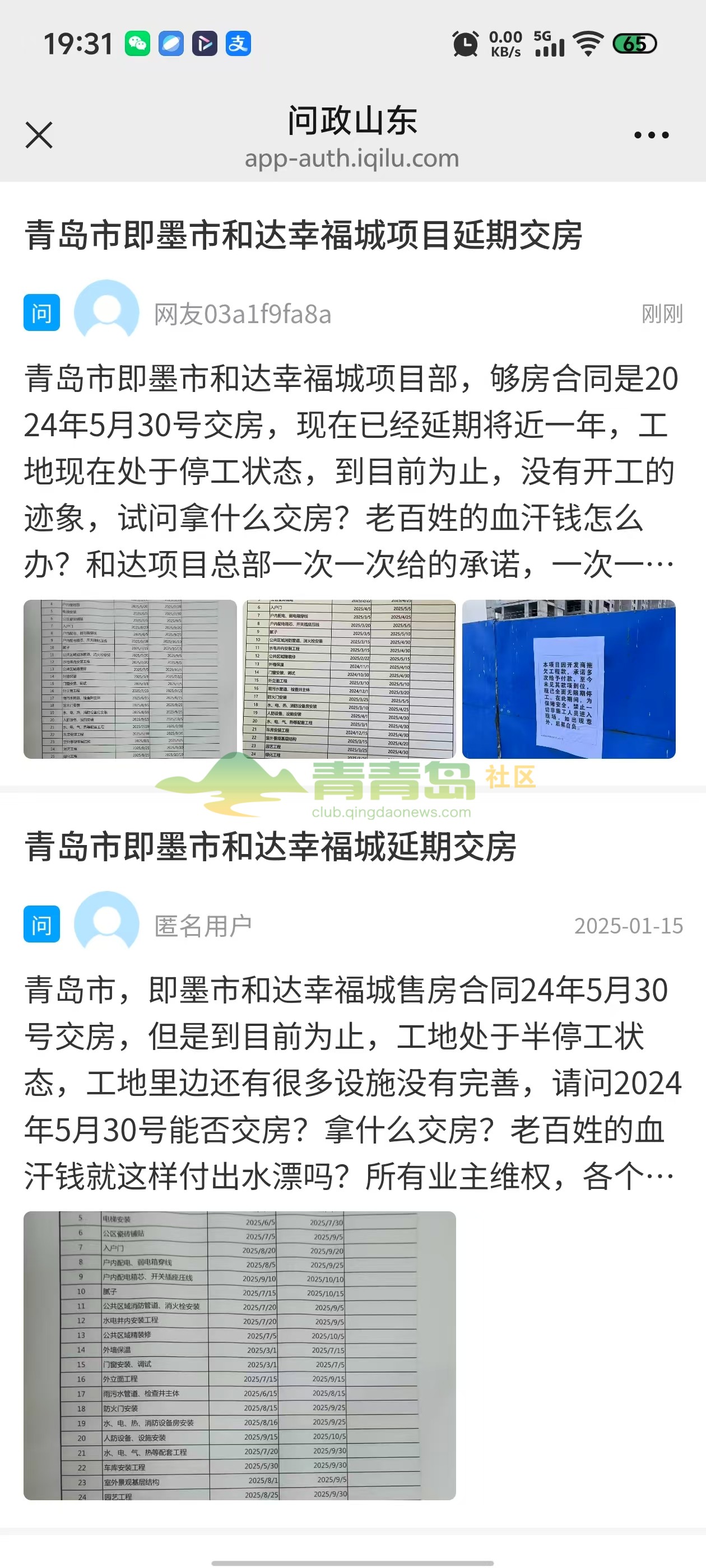Open the three-dot overflow menu
This screenshot has width=706, height=1568.
click(651, 135)
